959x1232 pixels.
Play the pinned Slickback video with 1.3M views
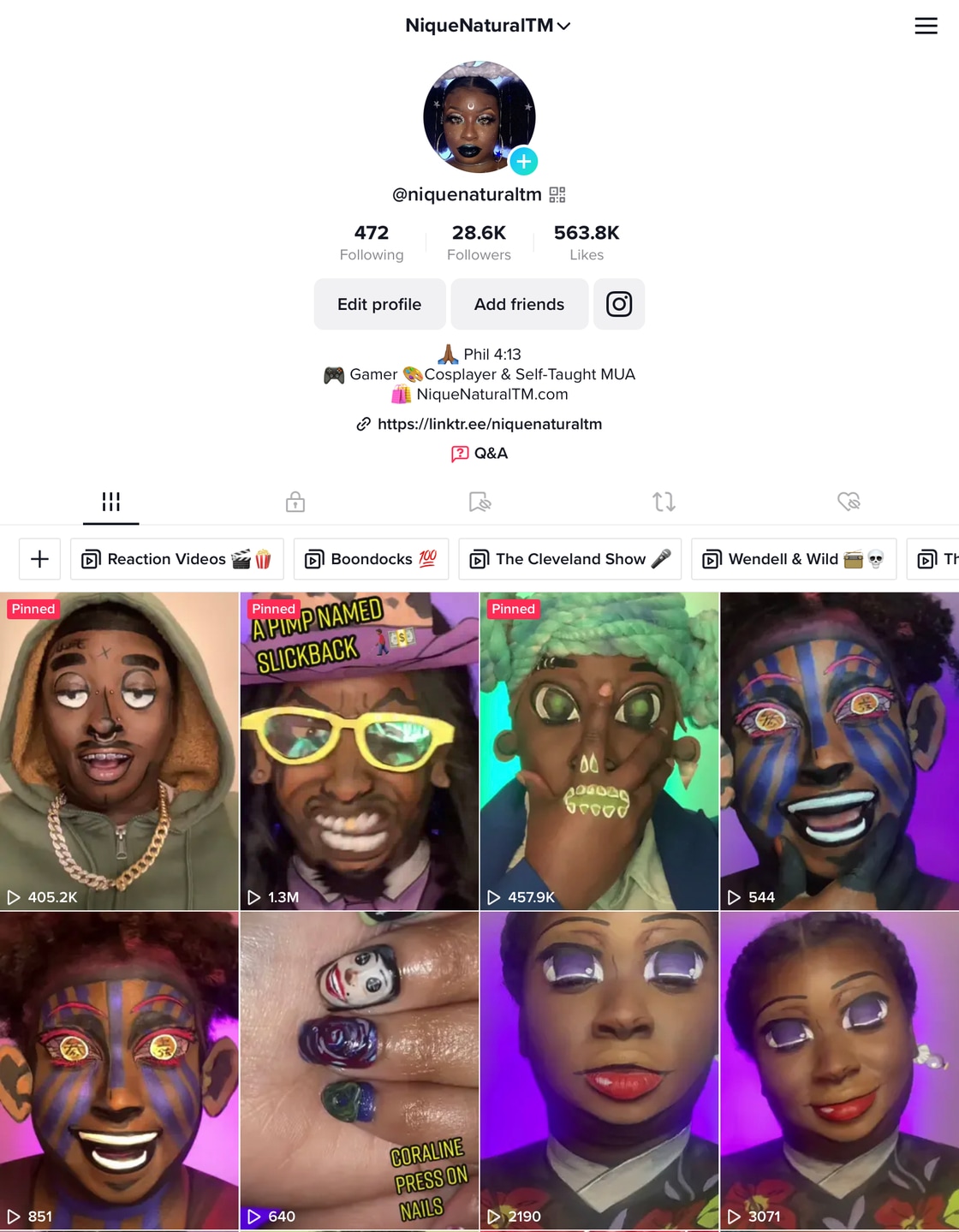tap(359, 751)
